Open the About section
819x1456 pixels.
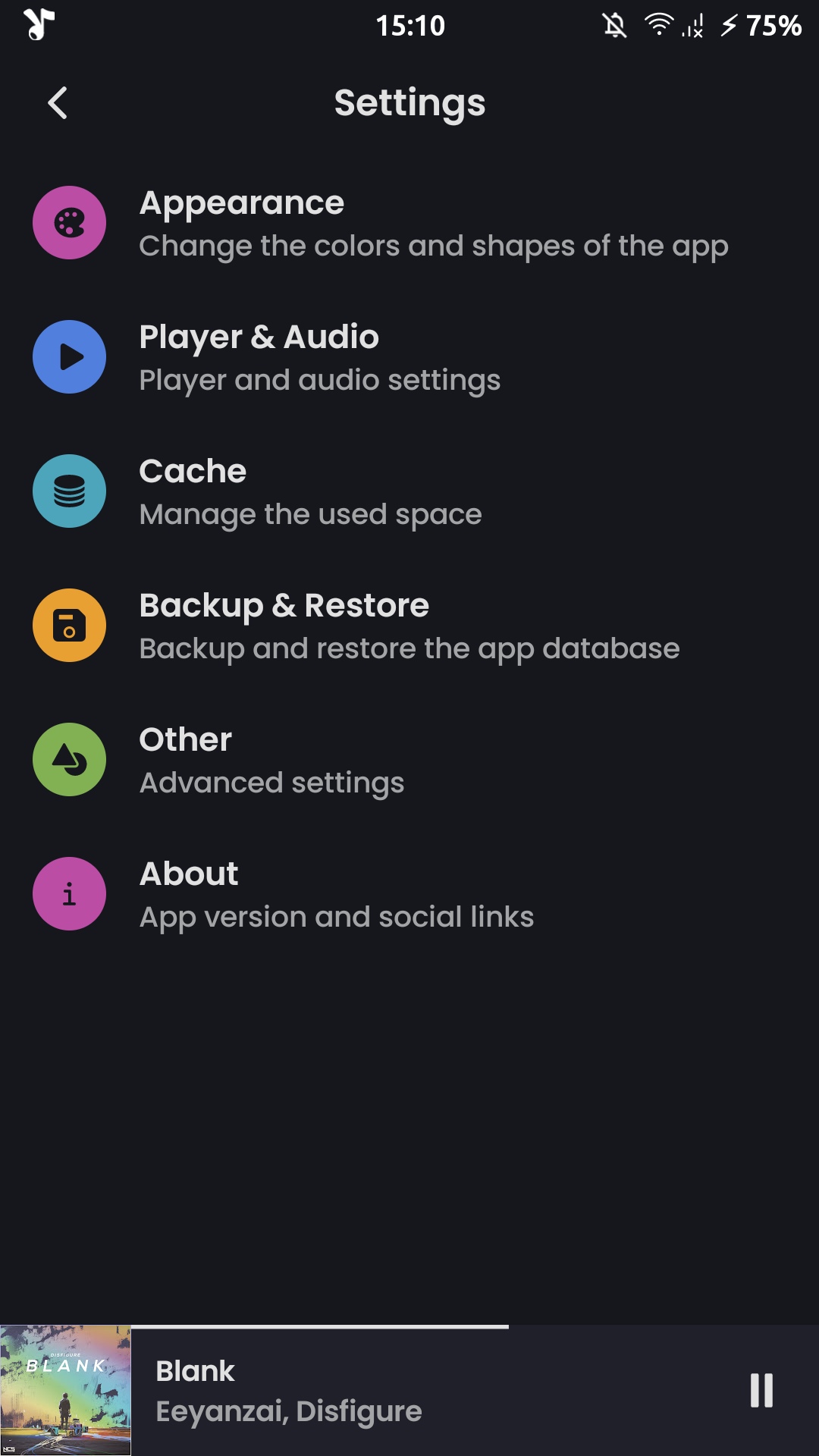pyautogui.click(x=409, y=894)
